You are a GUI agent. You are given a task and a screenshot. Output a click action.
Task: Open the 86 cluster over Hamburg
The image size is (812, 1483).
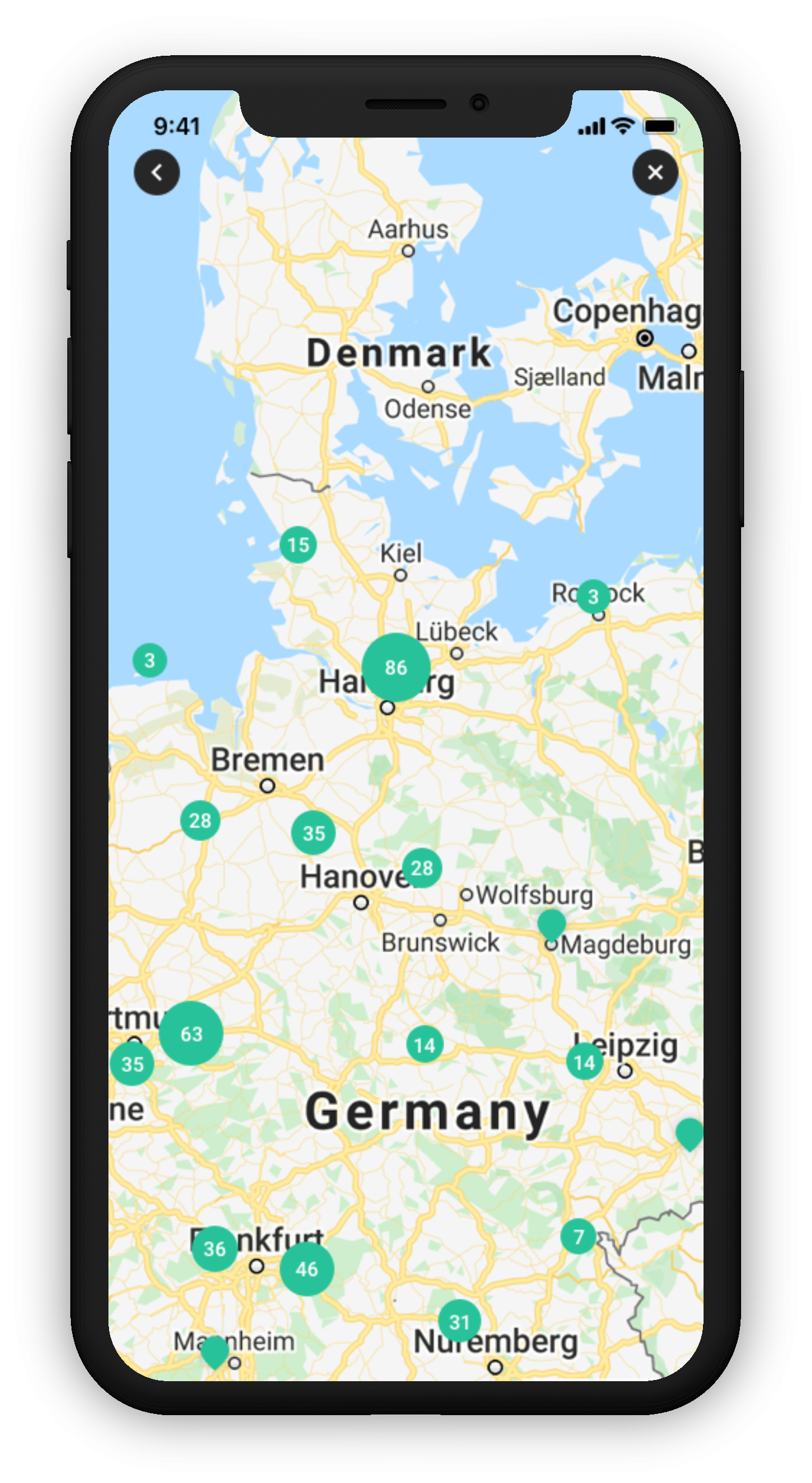(396, 667)
